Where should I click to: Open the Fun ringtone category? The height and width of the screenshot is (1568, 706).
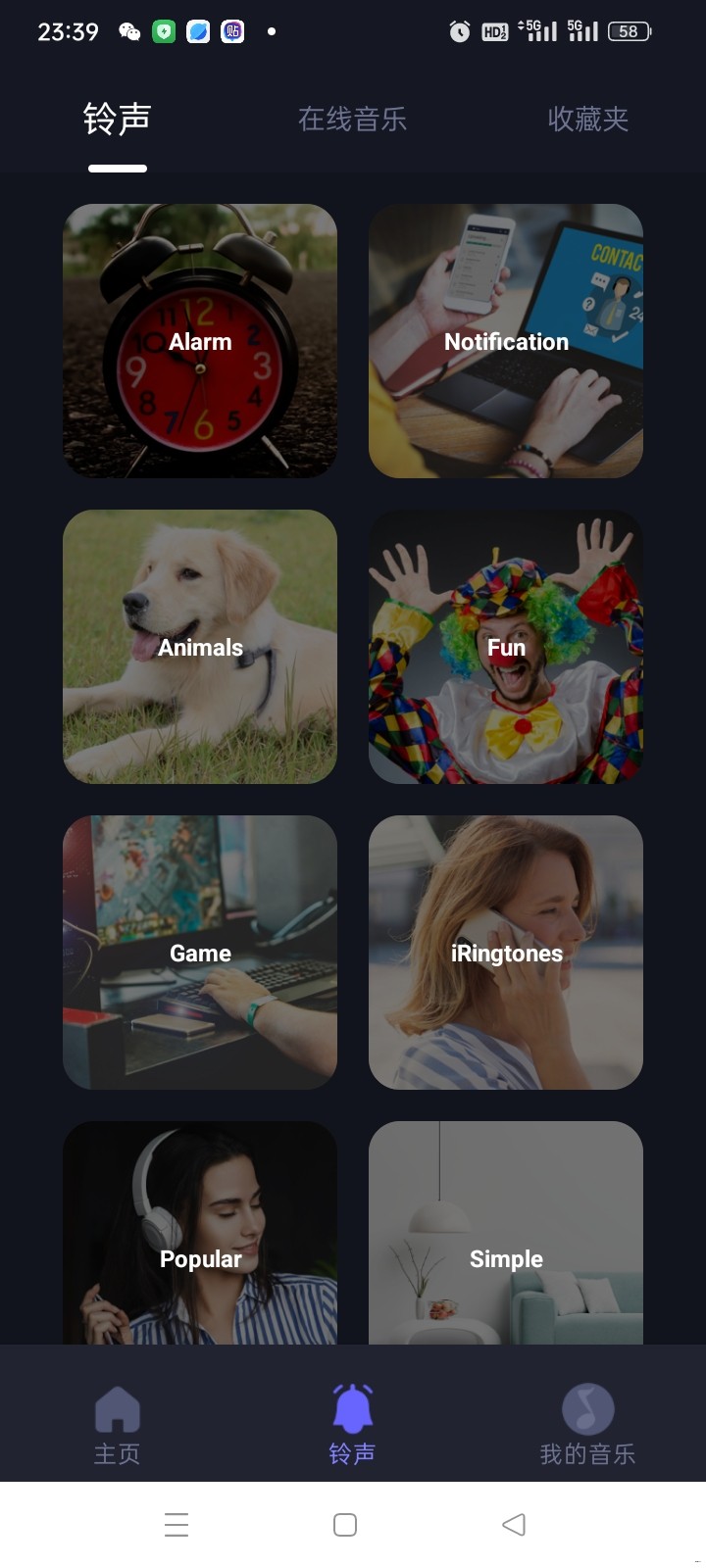pos(506,647)
